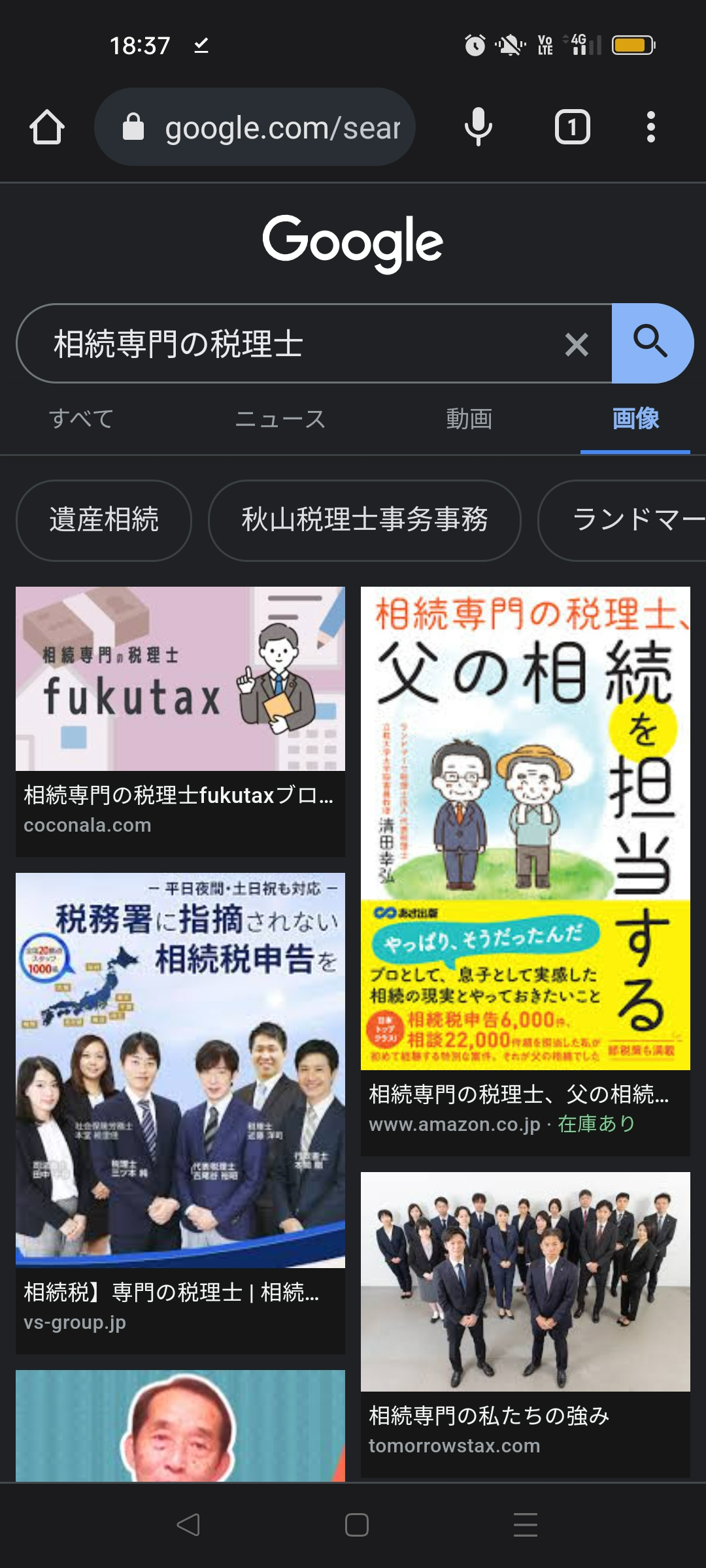The width and height of the screenshot is (706, 1568).
Task: Switch to the すべて tab
Action: point(82,418)
